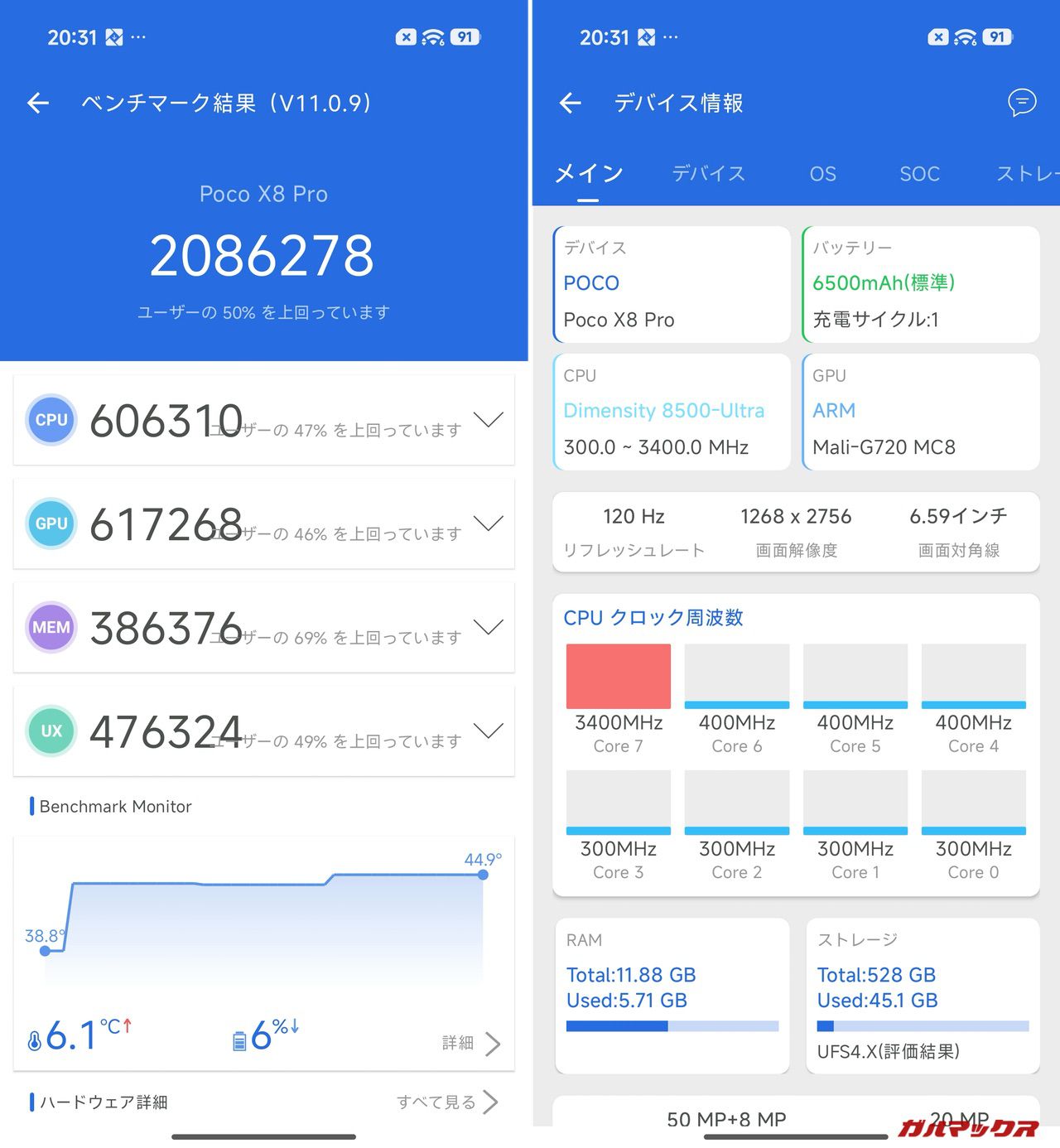The width and height of the screenshot is (1060, 1148).
Task: Open the ストレージ tab
Action: (1027, 173)
